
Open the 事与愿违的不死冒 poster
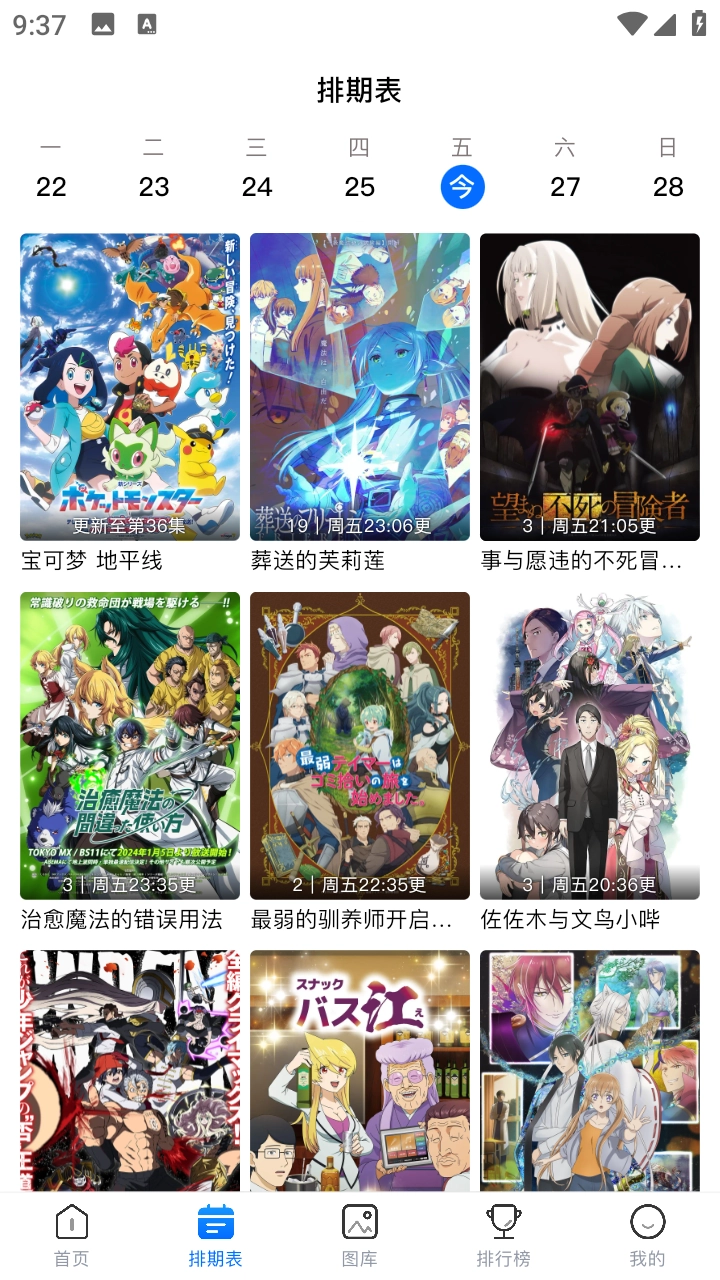(589, 386)
